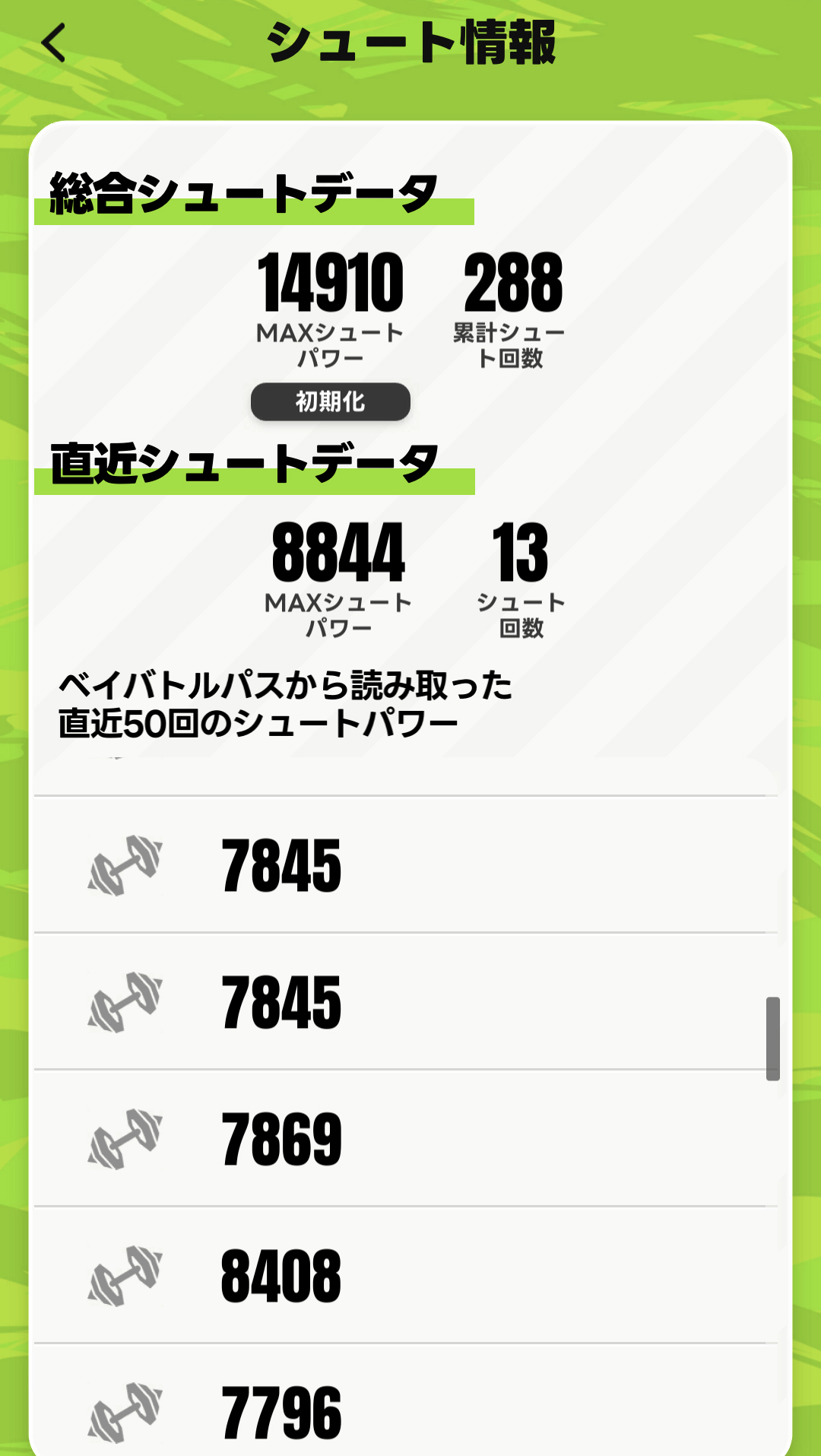This screenshot has height=1456, width=821.
Task: Tap the dumbbell icon on the bottom visible row
Action: (x=126, y=1410)
